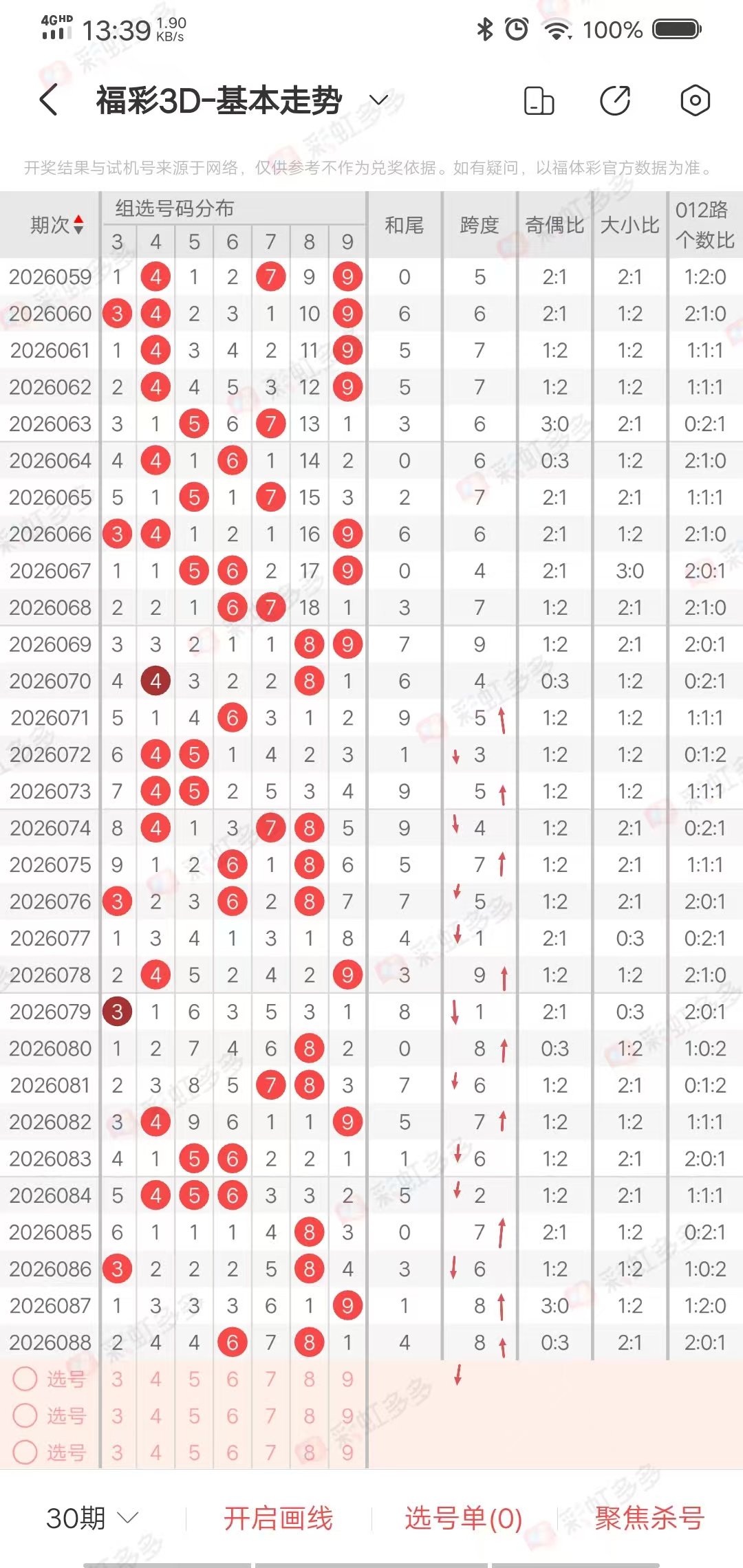This screenshot has height=1568, width=743.
Task: Sort the table by 期次
Action: [x=57, y=224]
